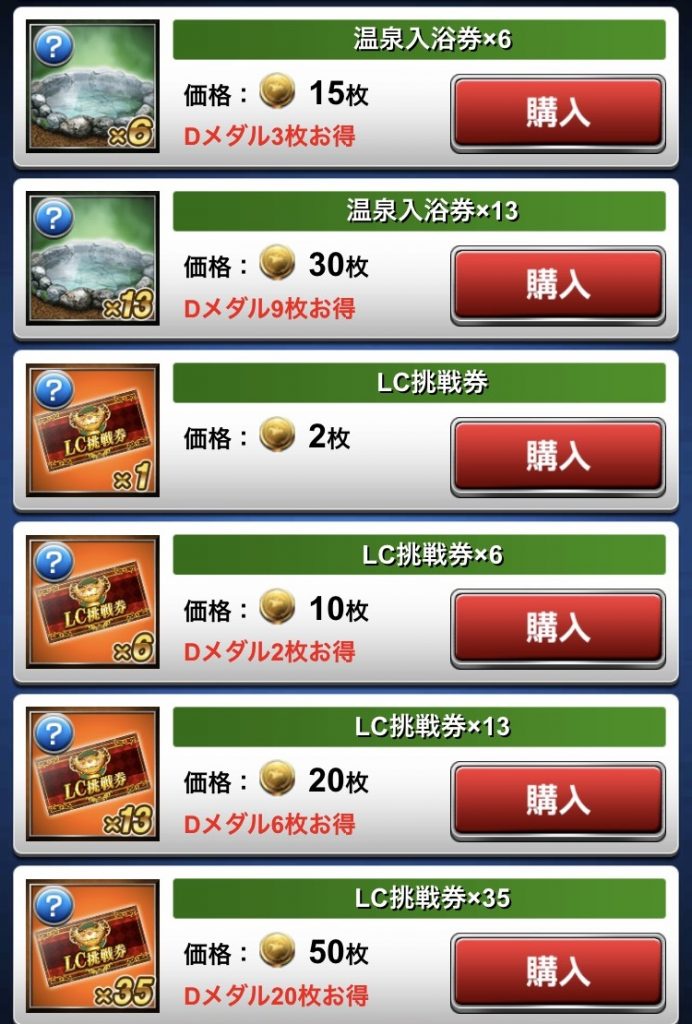Buy LC挑戦券×35 for 50 medals

tap(558, 971)
